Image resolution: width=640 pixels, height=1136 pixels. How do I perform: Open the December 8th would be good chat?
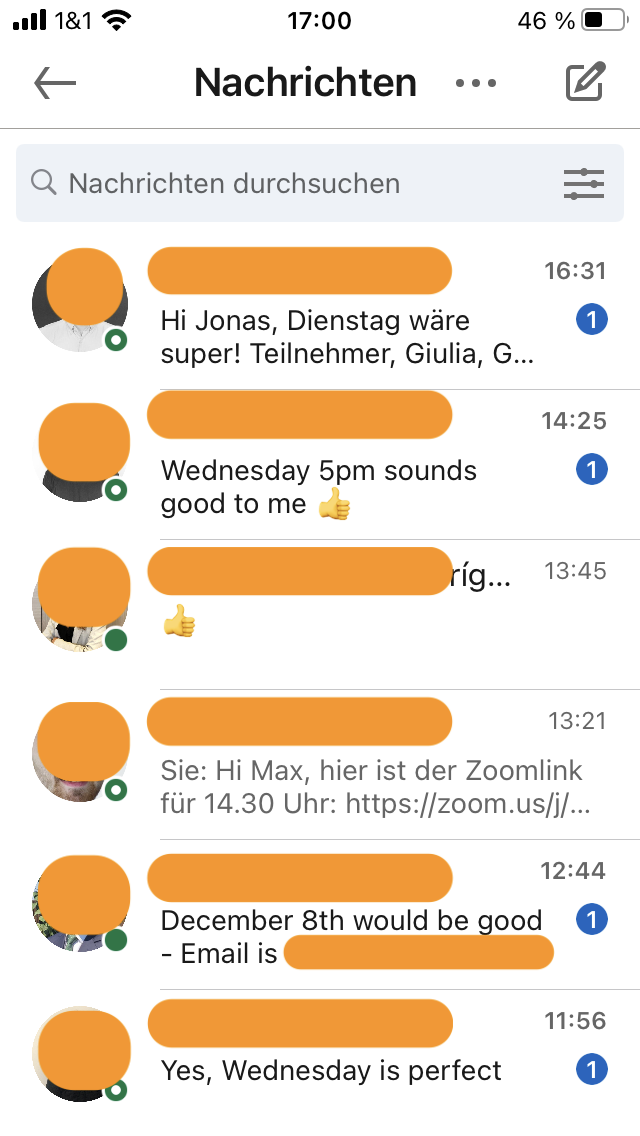coord(350,920)
